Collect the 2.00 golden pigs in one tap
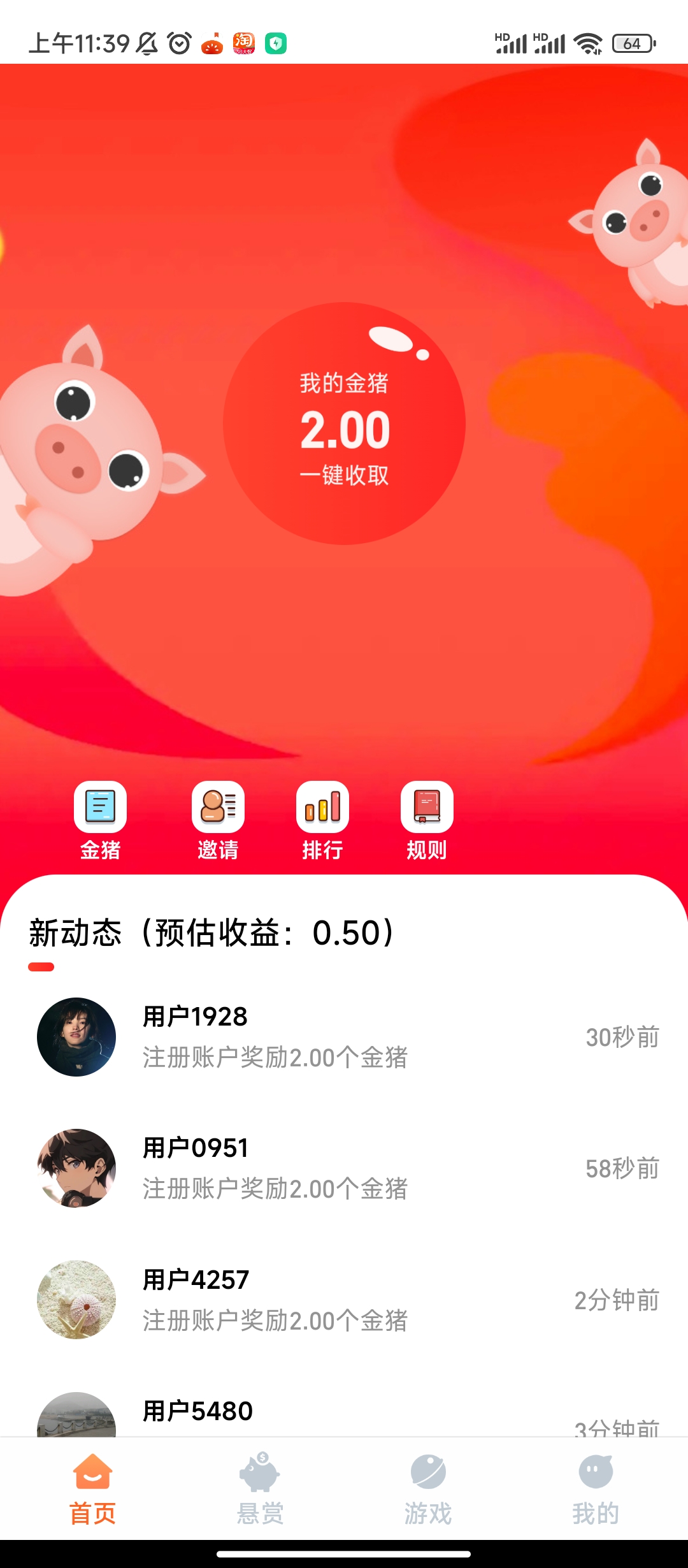Image resolution: width=688 pixels, height=1568 pixels. (344, 424)
